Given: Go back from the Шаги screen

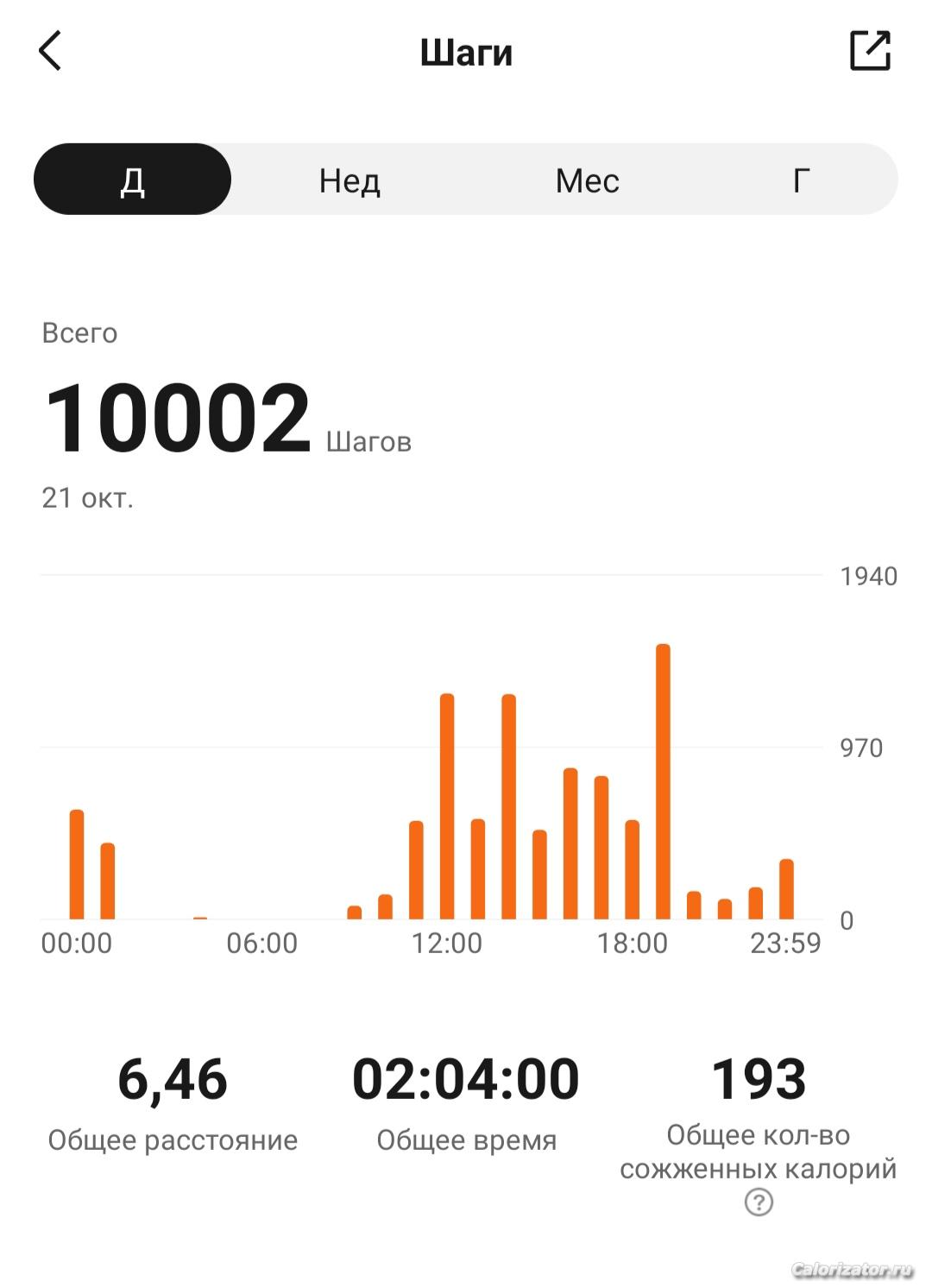Looking at the screenshot, I should (x=51, y=51).
